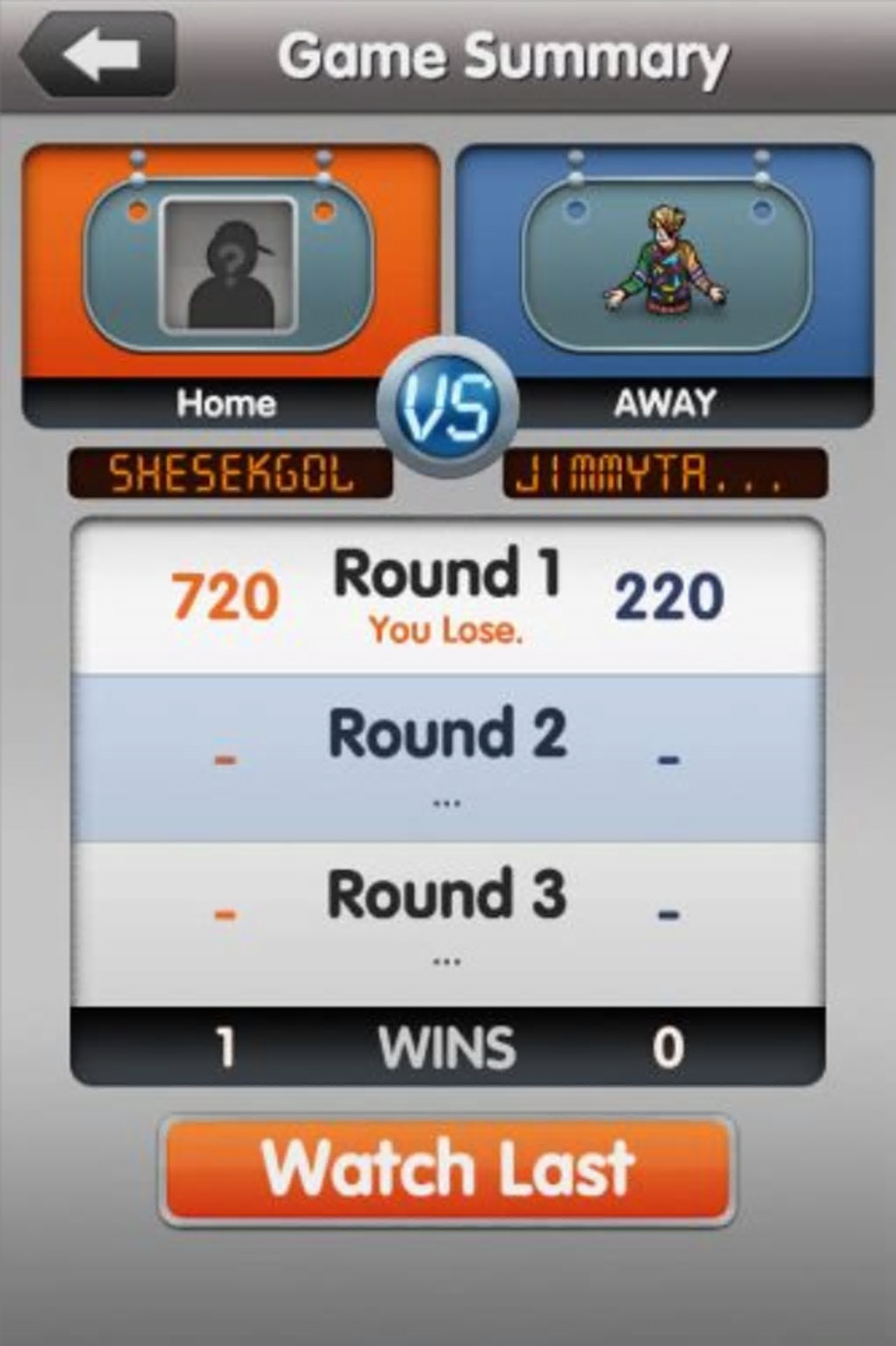Tap the Watch Last button
The height and width of the screenshot is (1346, 896).
(x=447, y=1169)
